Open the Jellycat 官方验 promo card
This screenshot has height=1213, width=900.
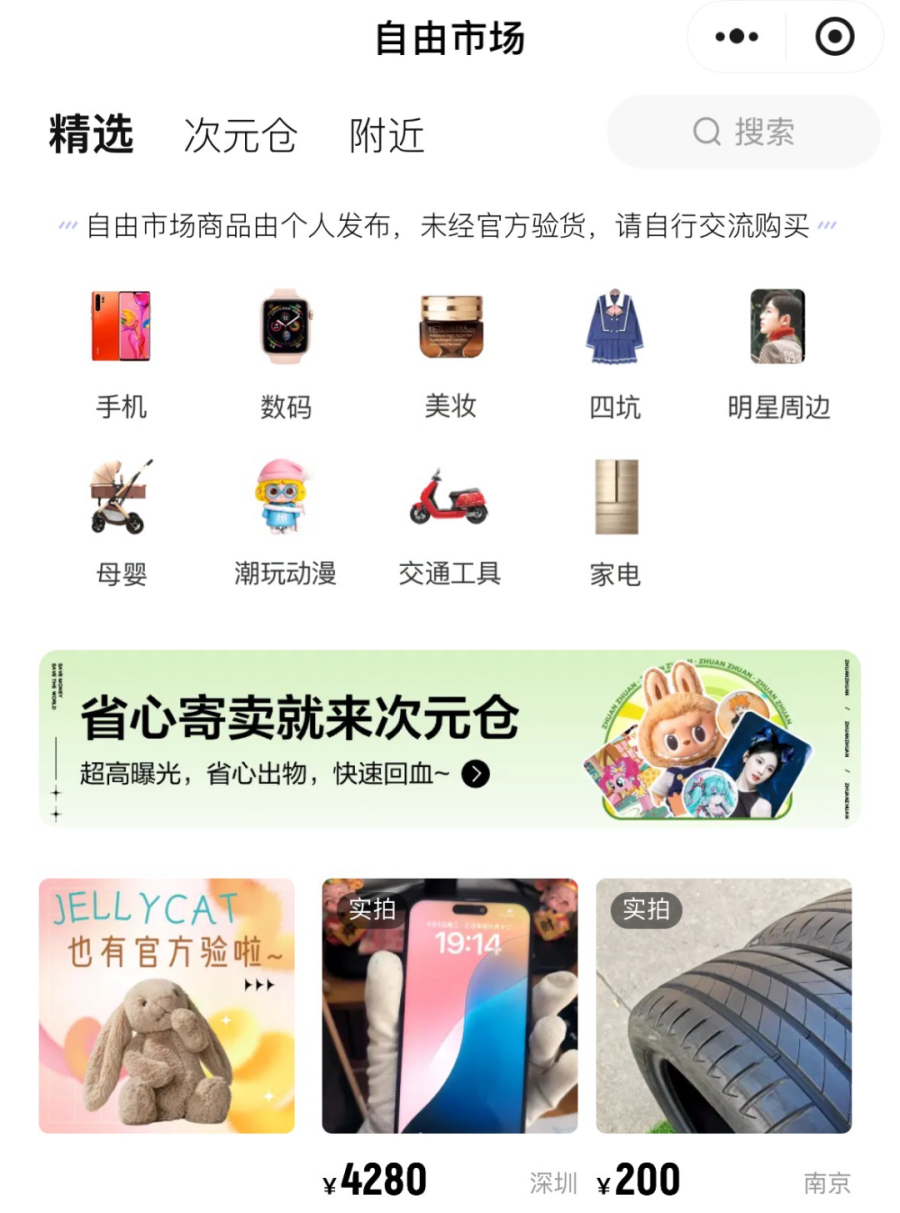click(167, 1005)
